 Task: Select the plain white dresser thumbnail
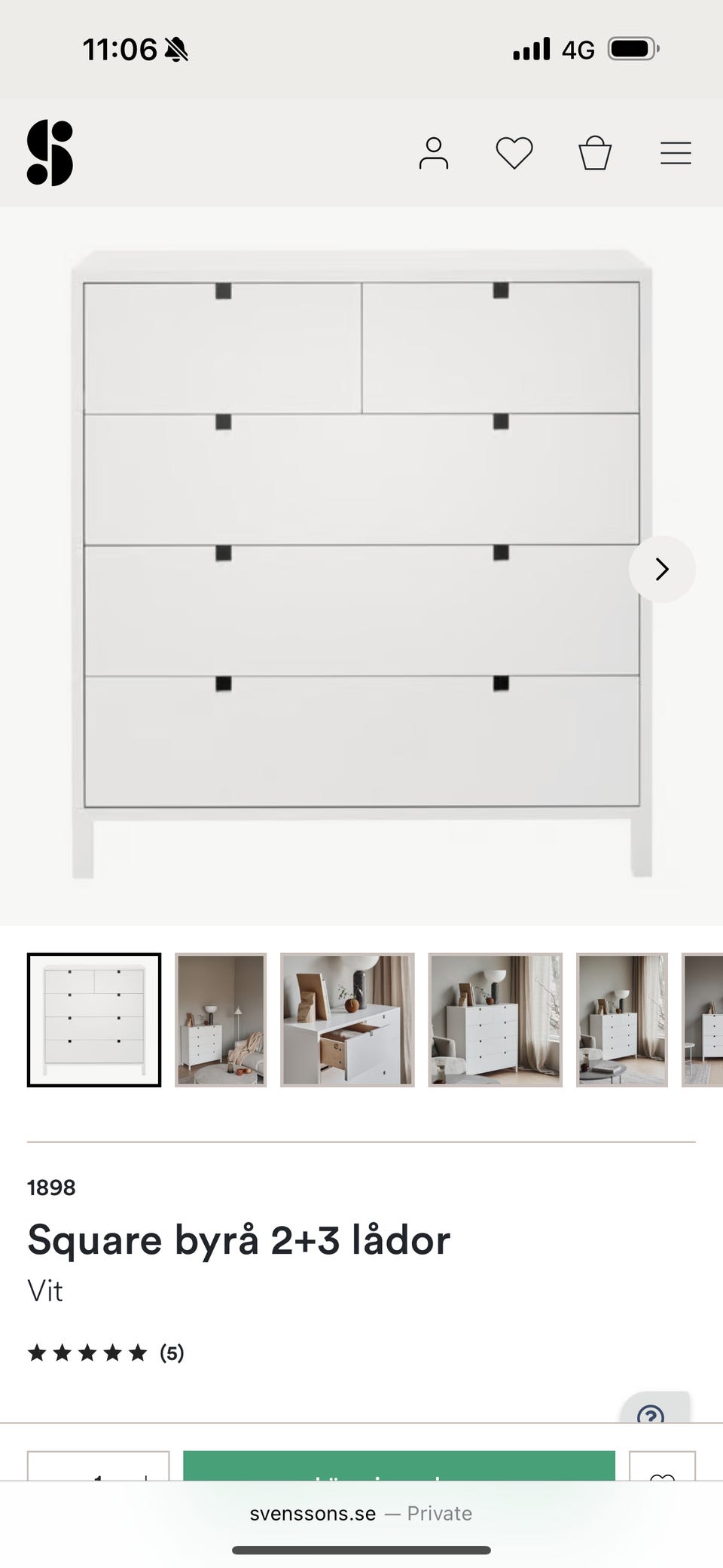94,1019
